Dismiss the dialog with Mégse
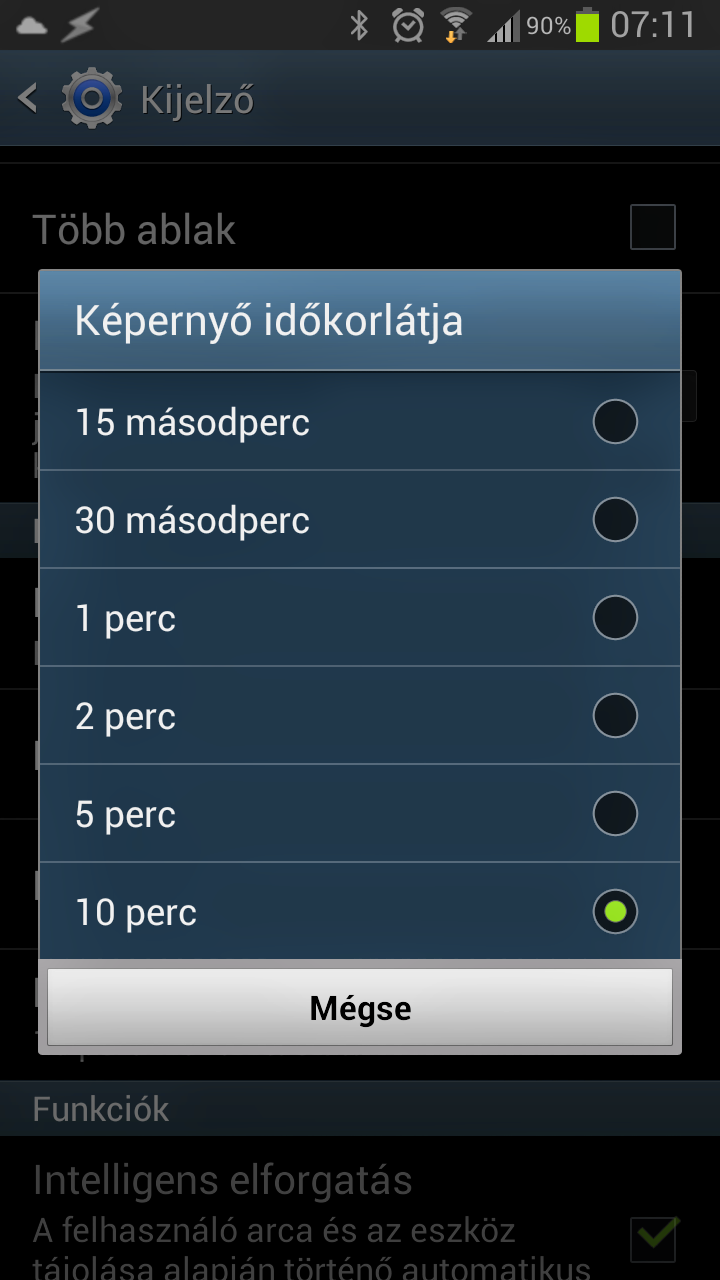This screenshot has width=720, height=1280. coord(360,1007)
